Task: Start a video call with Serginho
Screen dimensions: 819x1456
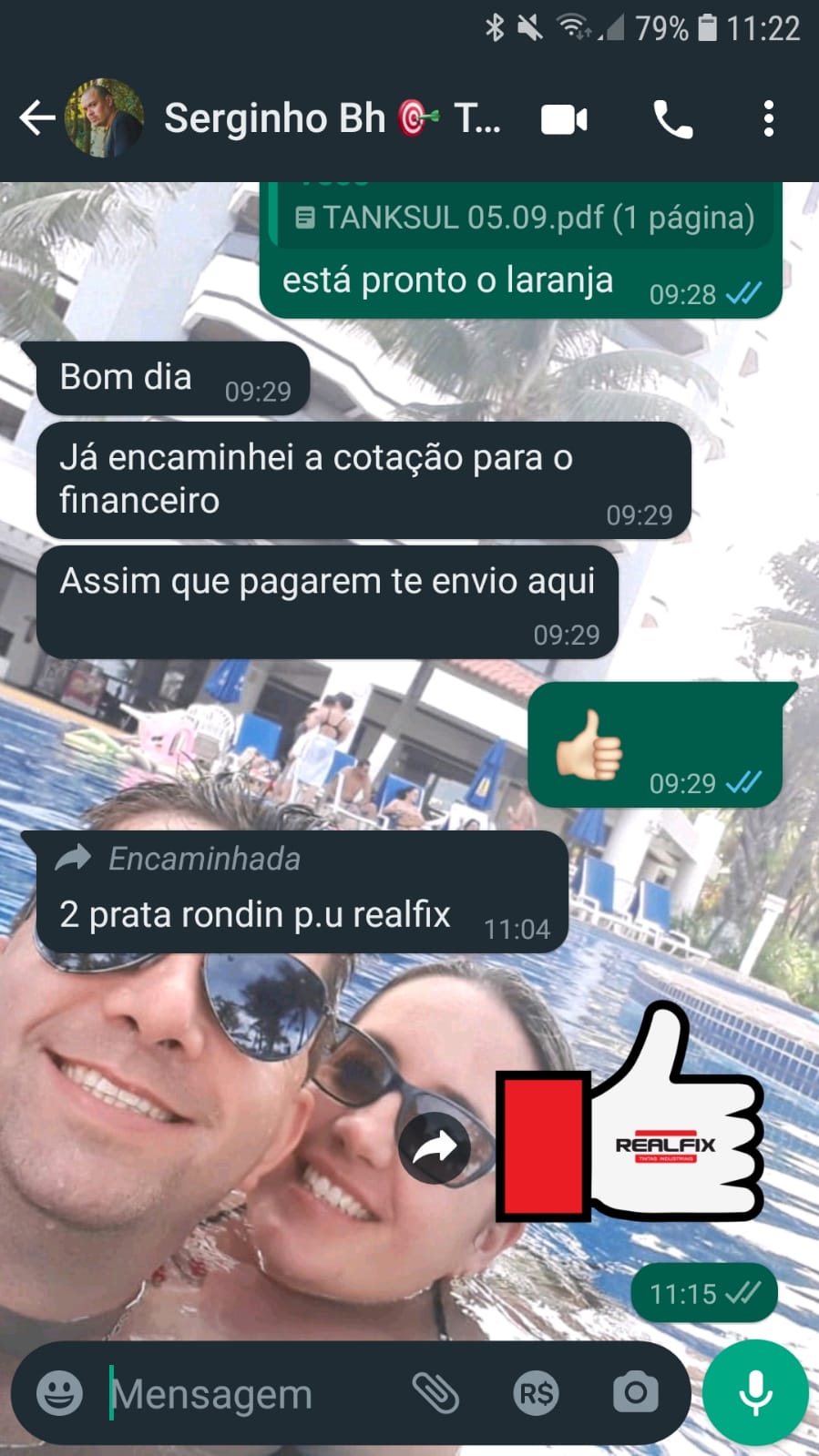Action: pyautogui.click(x=564, y=119)
